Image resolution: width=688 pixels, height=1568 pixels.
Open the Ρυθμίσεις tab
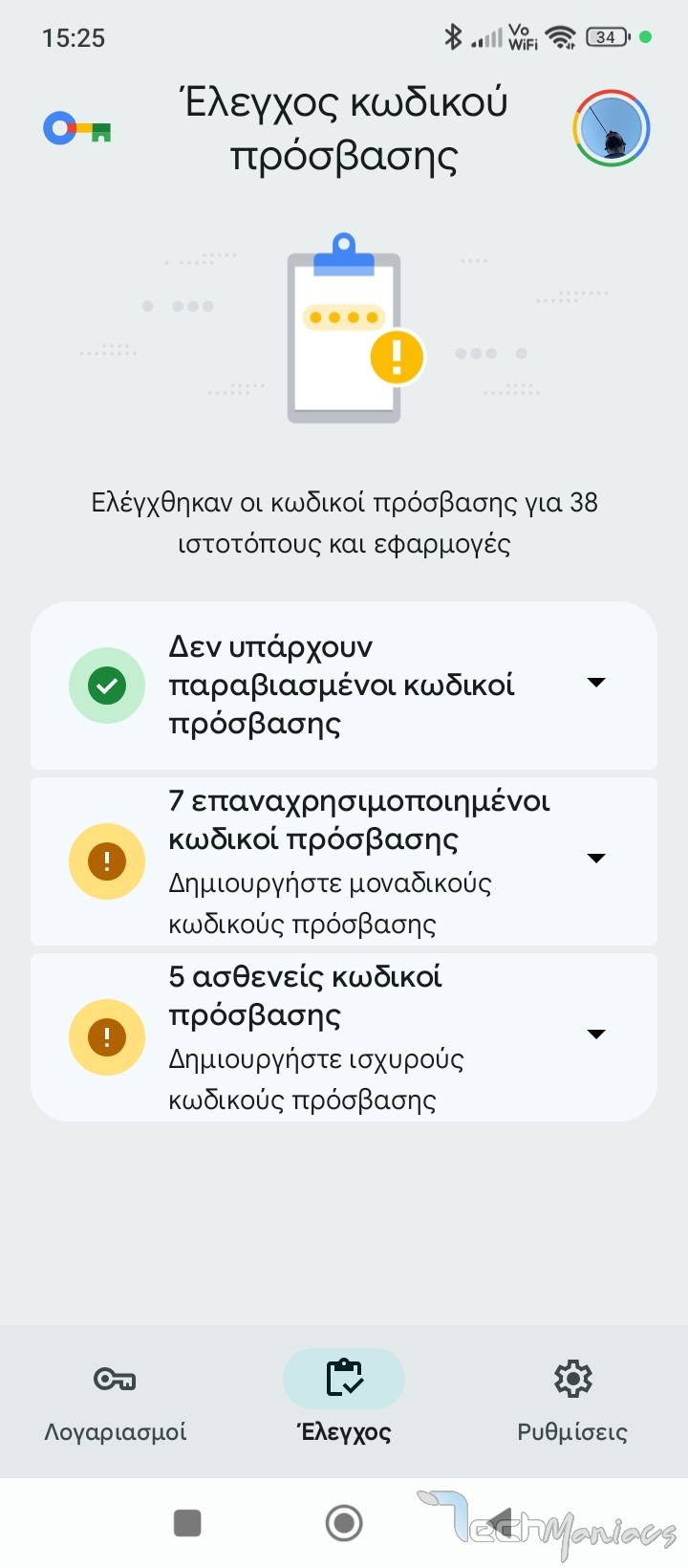[572, 1400]
